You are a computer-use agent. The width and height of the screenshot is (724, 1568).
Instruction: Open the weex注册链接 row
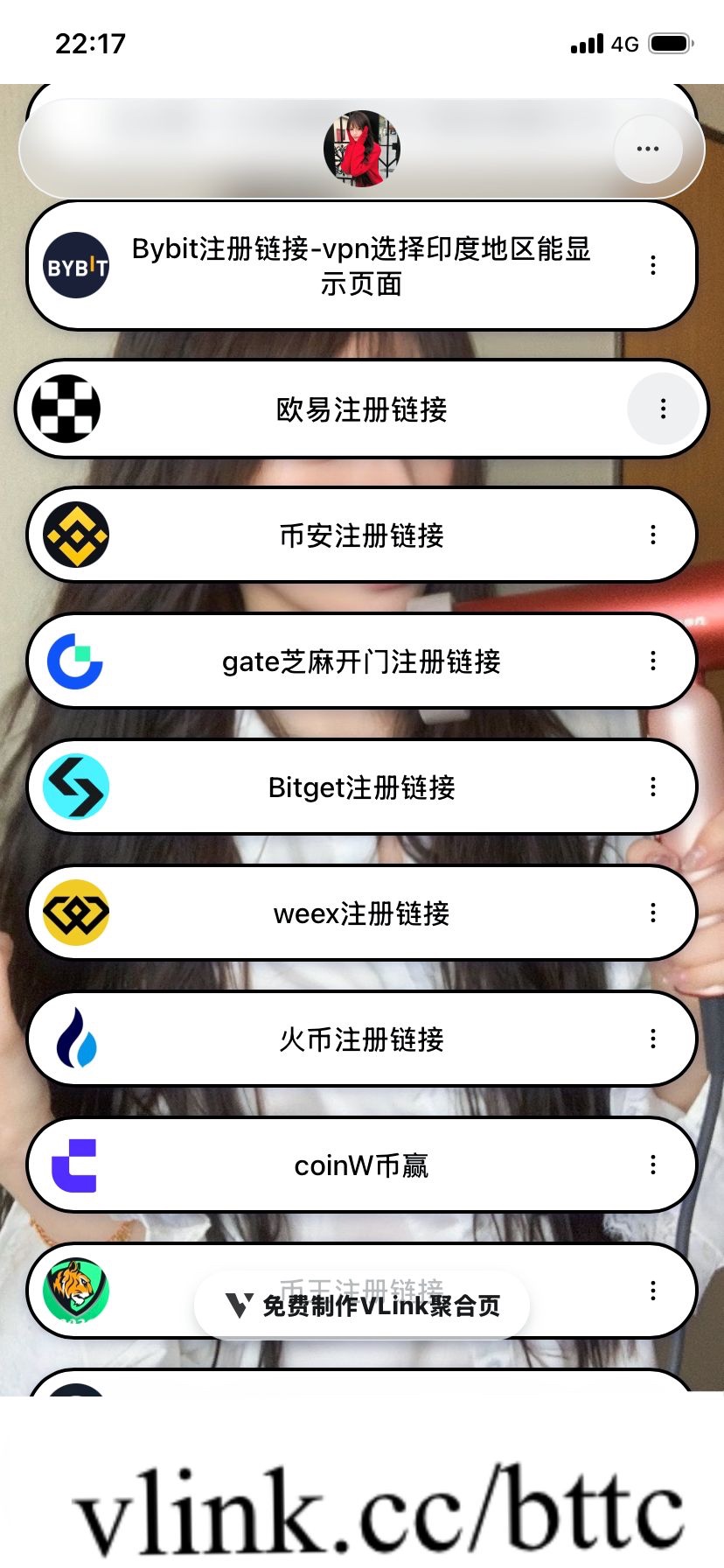(360, 913)
